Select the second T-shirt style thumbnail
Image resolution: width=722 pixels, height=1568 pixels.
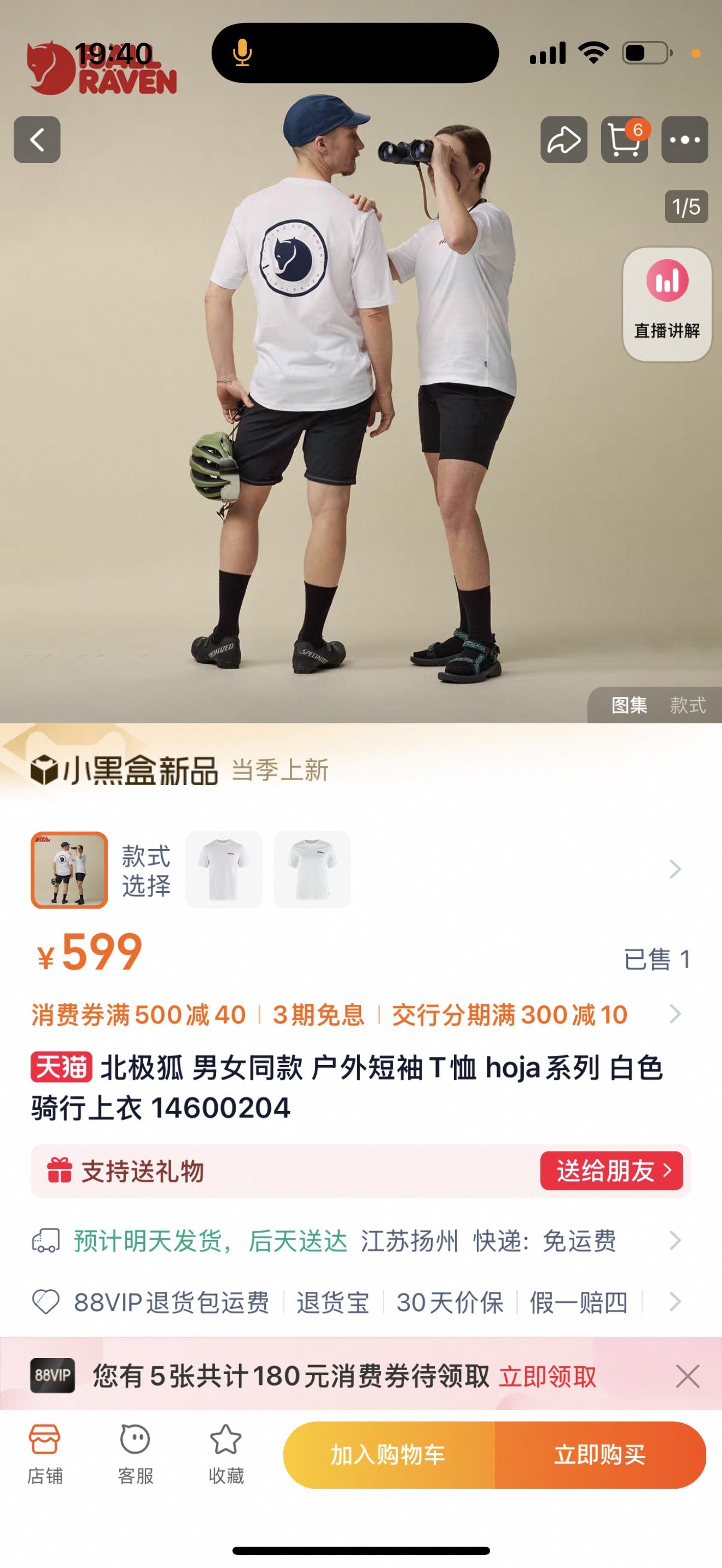224,869
